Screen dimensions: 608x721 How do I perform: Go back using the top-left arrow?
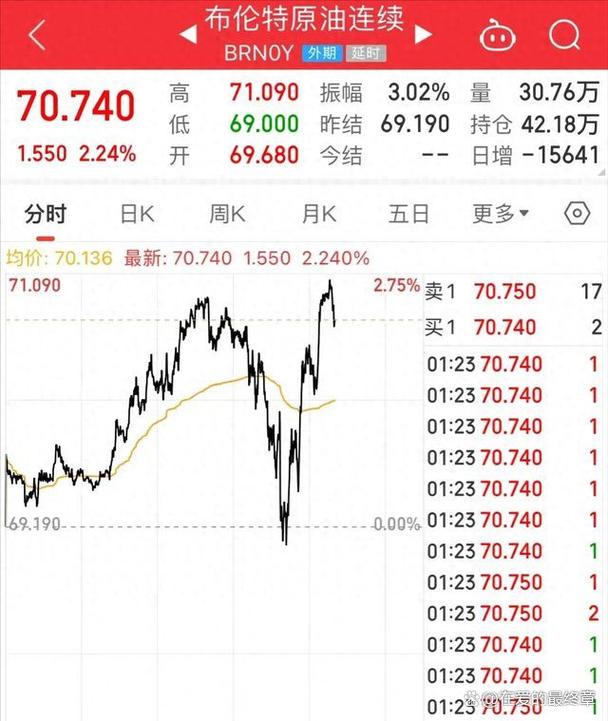point(38,36)
